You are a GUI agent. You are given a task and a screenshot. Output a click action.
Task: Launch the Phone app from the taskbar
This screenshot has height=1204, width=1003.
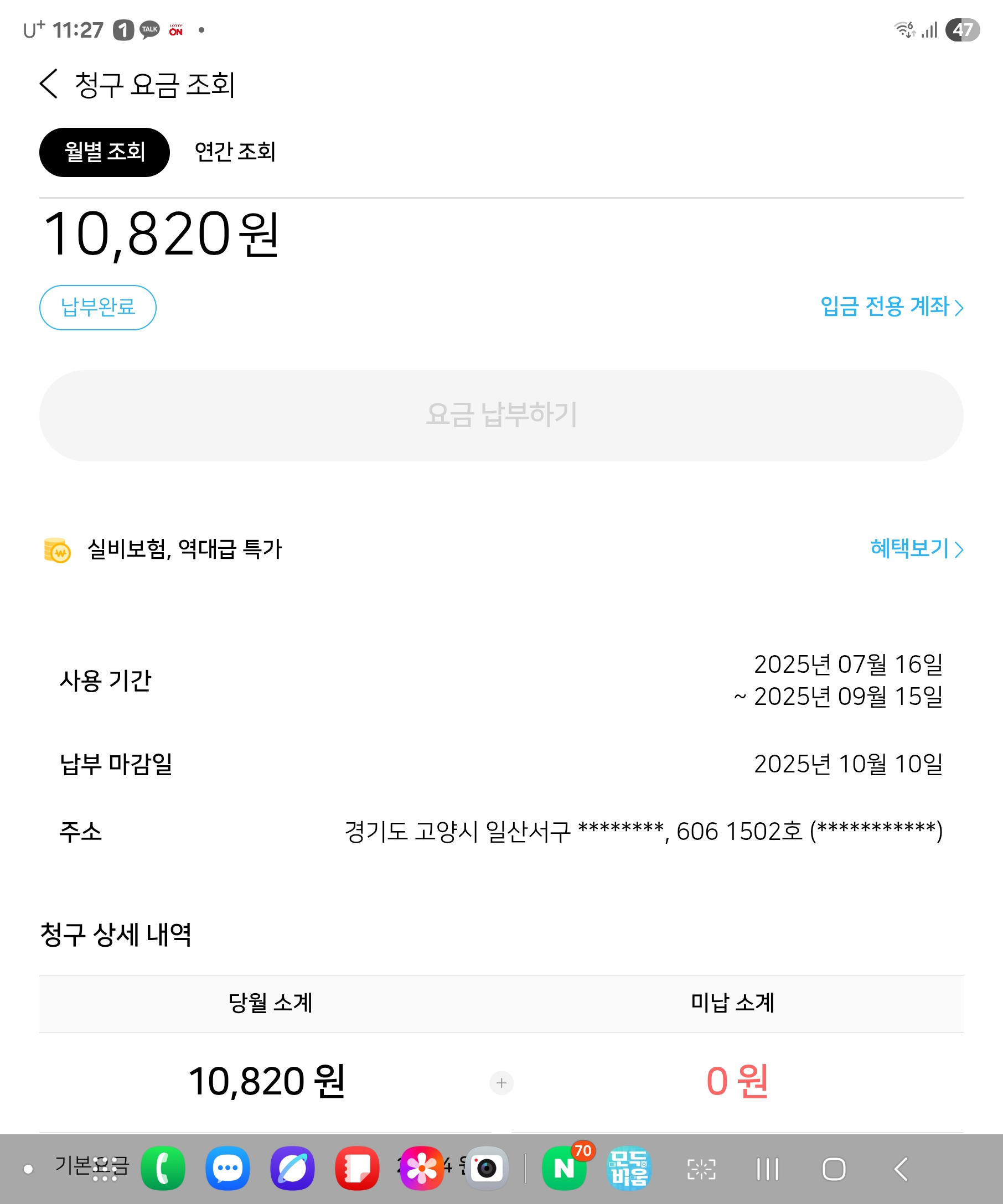point(163,1169)
